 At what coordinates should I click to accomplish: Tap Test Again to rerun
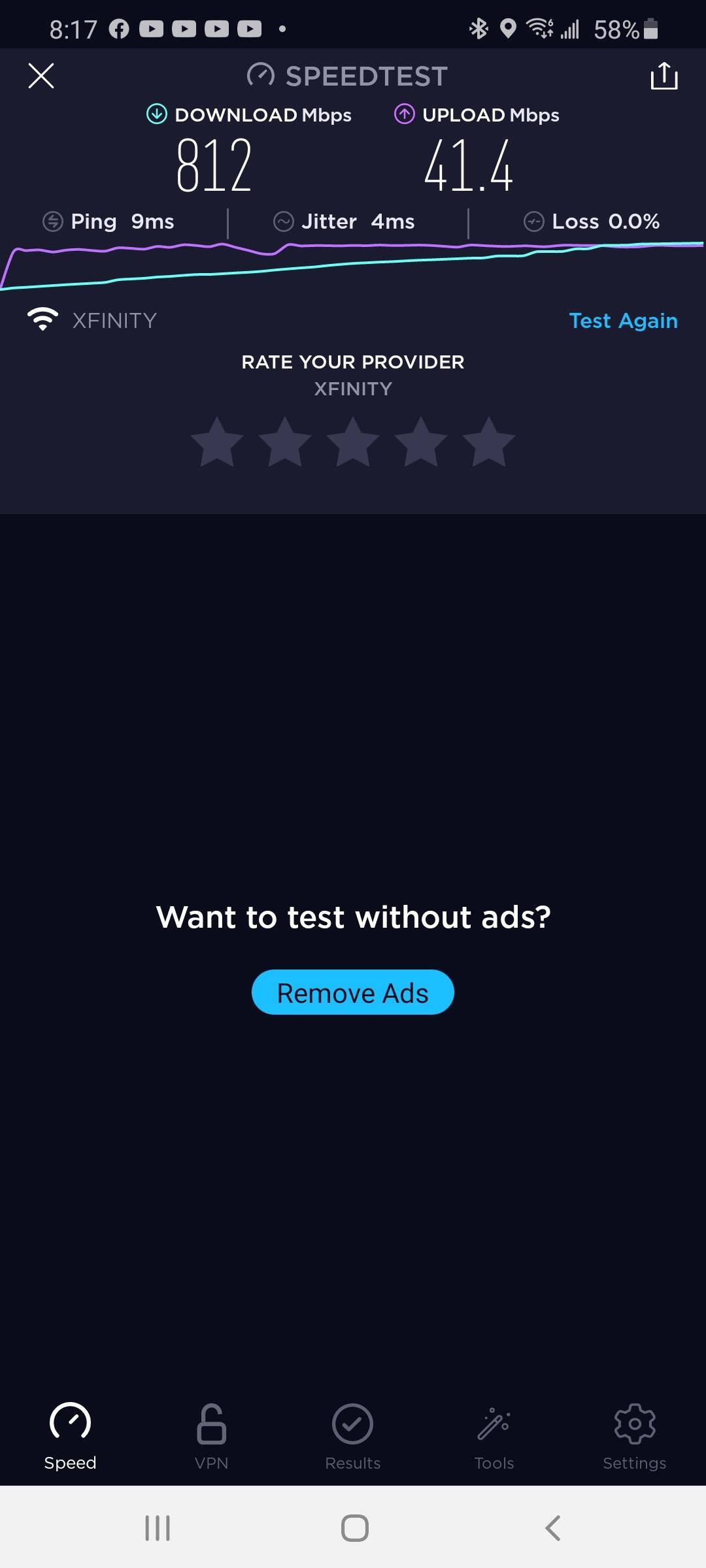click(623, 321)
